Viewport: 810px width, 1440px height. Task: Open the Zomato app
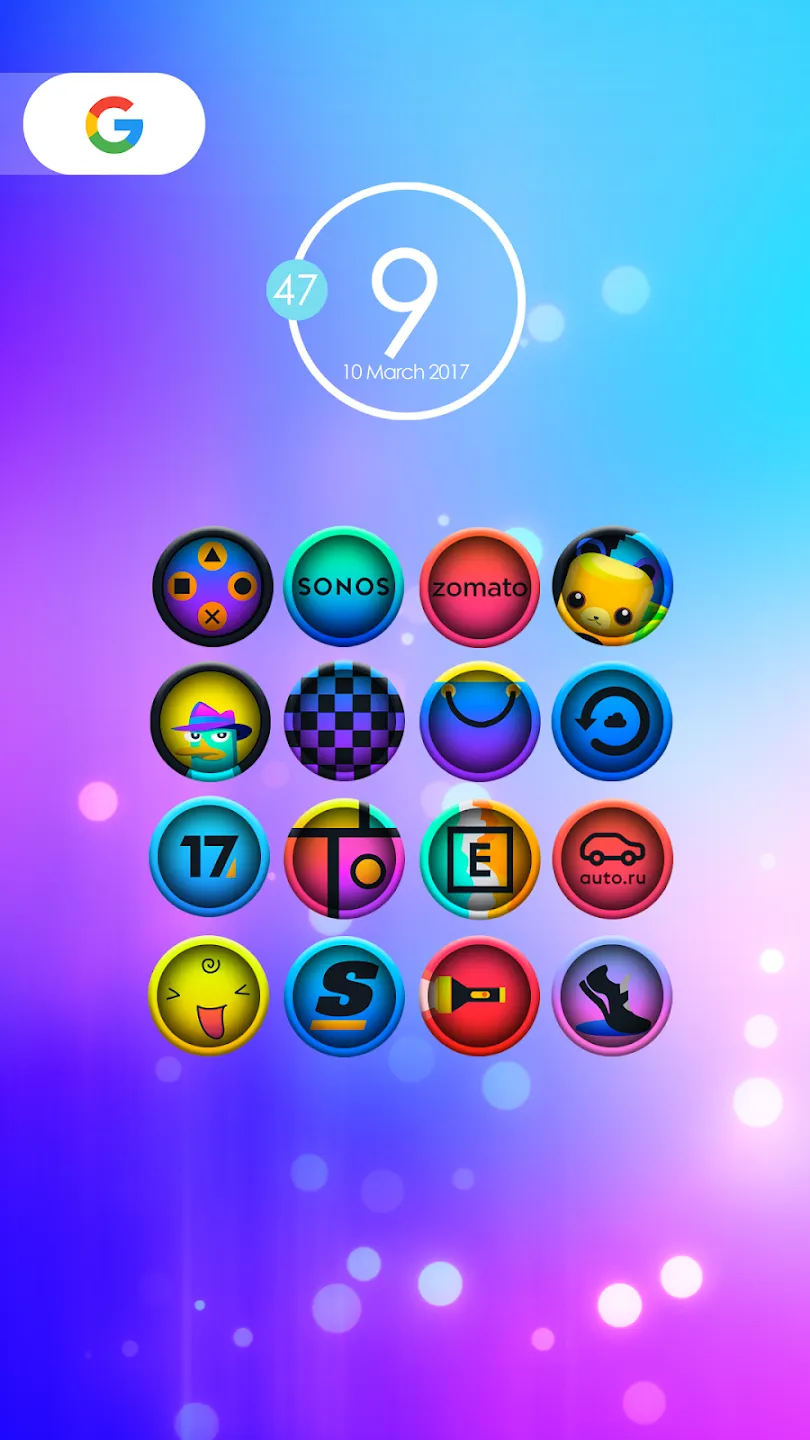pyautogui.click(x=480, y=587)
